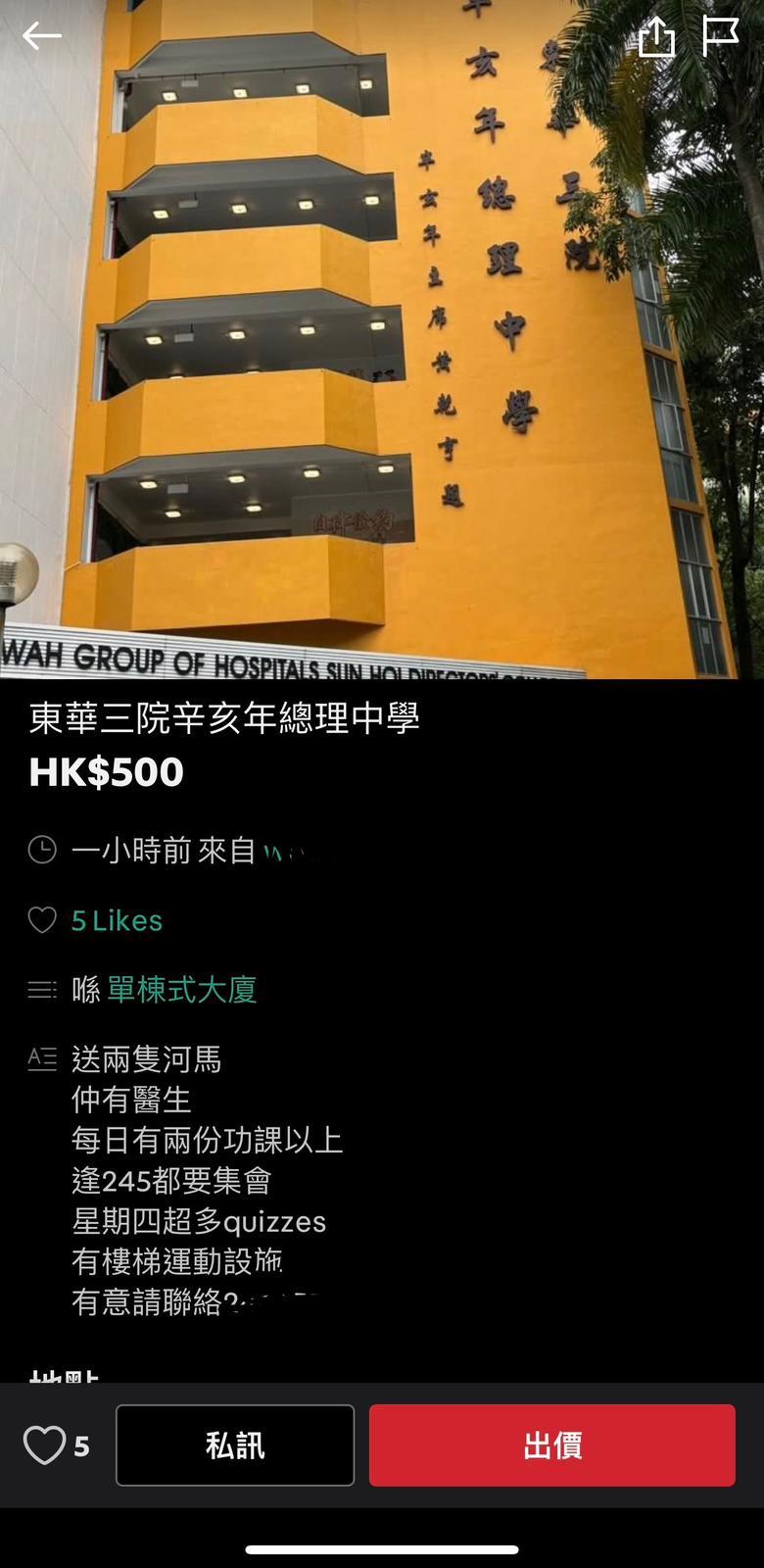Tap 私訊 to message the seller

[x=235, y=1445]
